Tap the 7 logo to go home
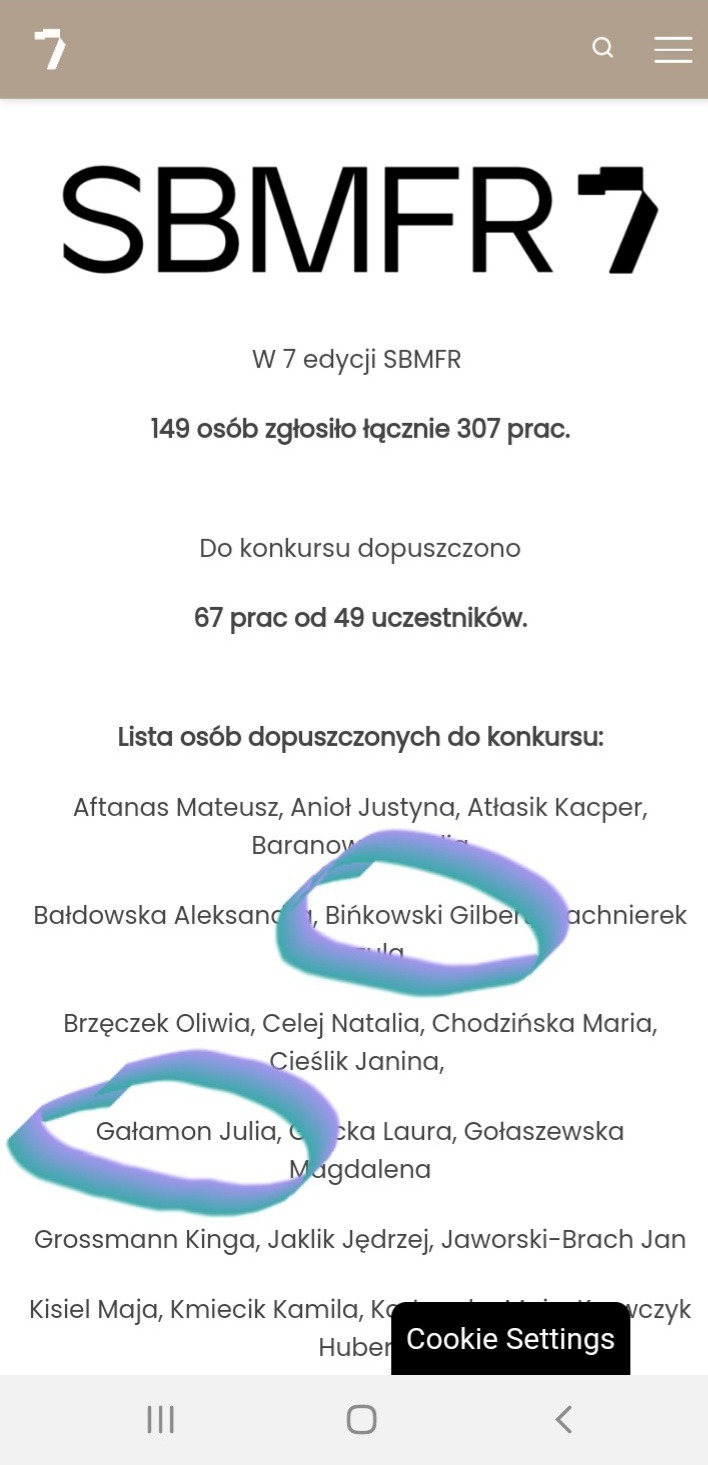Screen dimensions: 708x1465 click(x=50, y=49)
